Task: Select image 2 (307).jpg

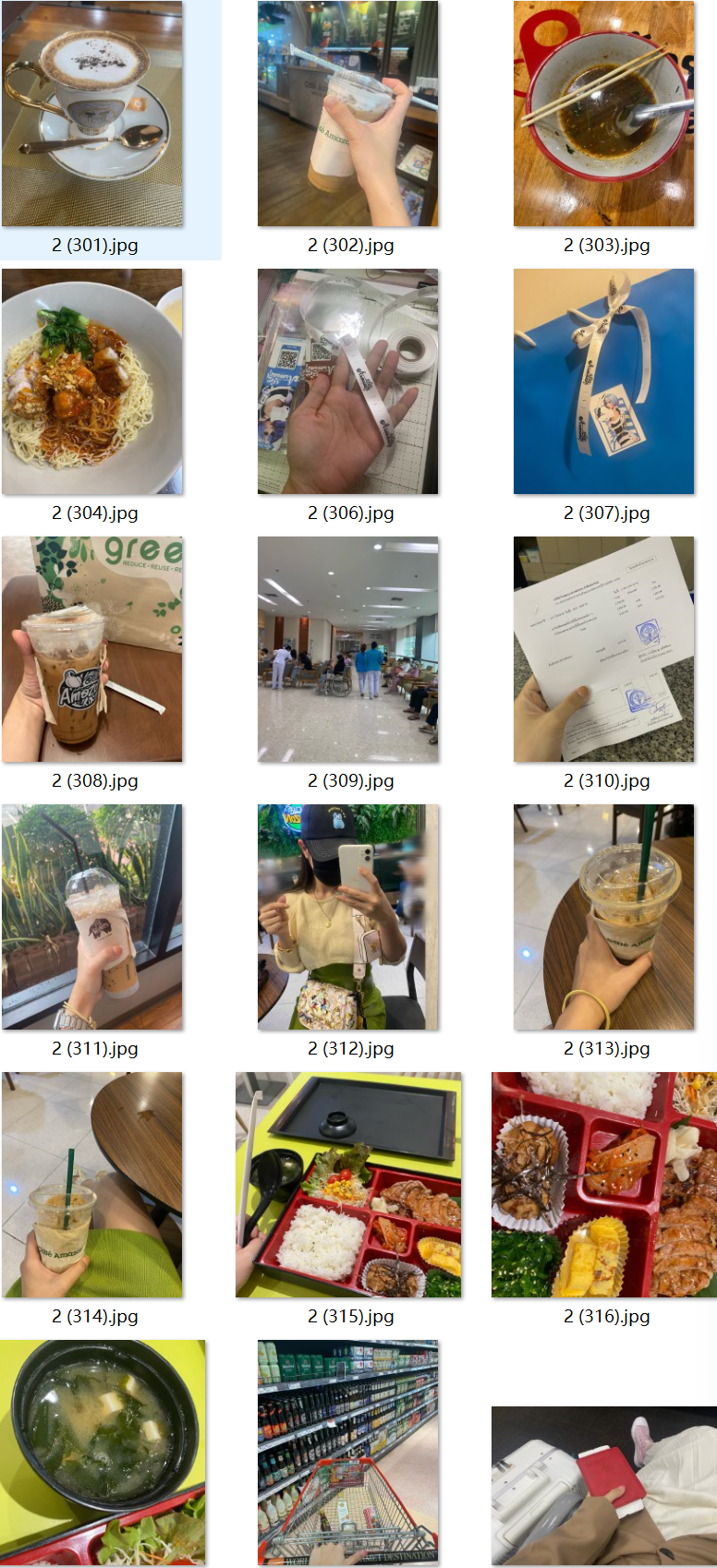Action: click(x=604, y=382)
